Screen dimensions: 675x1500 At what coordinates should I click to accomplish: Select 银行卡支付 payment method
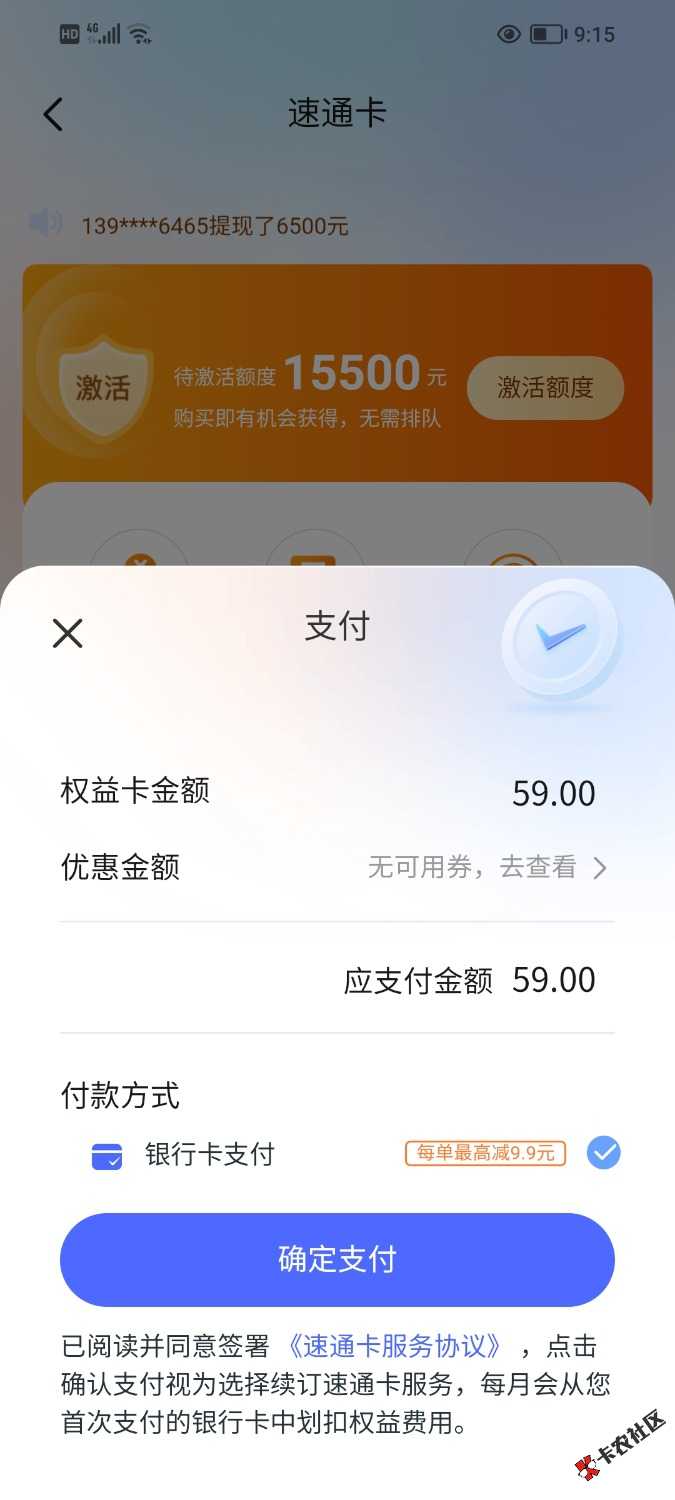pyautogui.click(x=603, y=1153)
